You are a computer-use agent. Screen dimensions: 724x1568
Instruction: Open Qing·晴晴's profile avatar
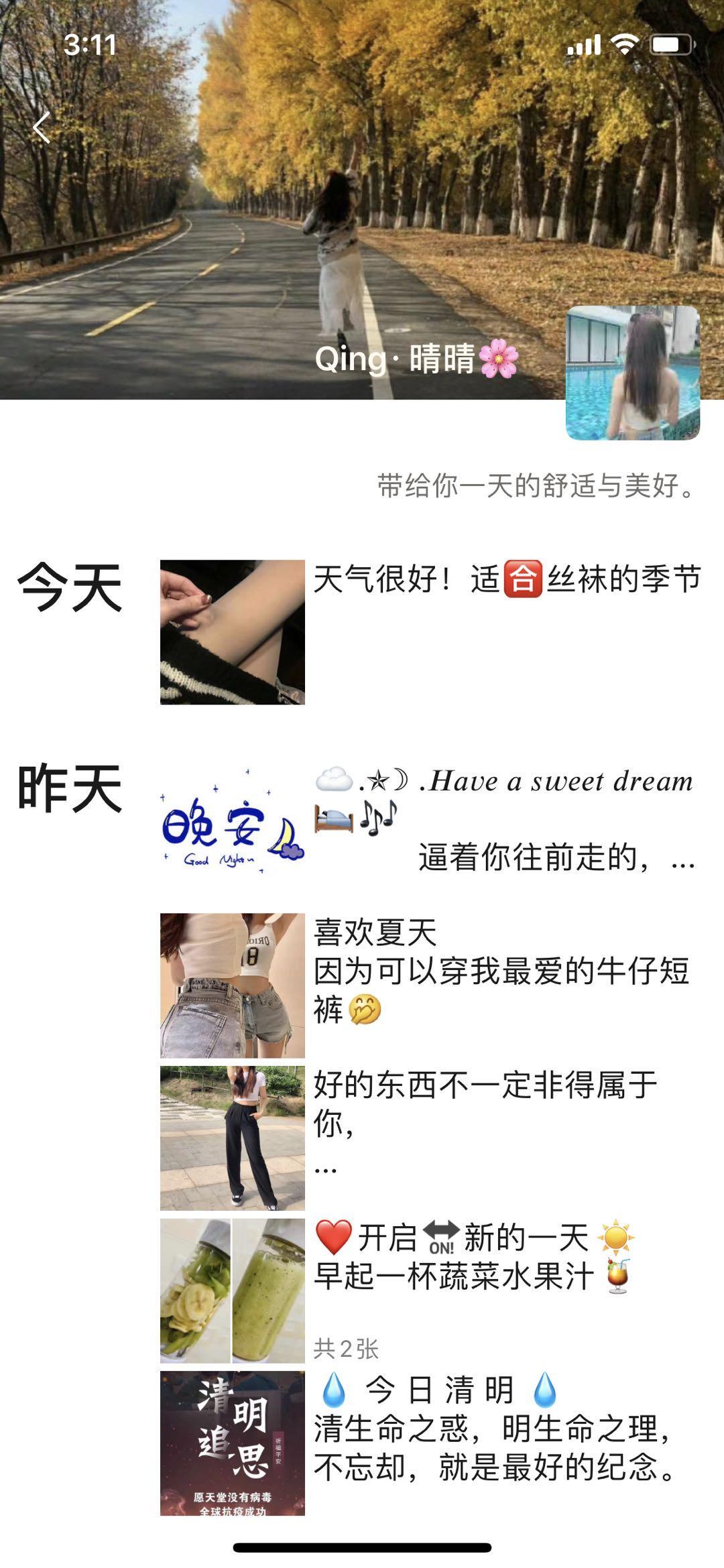(632, 373)
